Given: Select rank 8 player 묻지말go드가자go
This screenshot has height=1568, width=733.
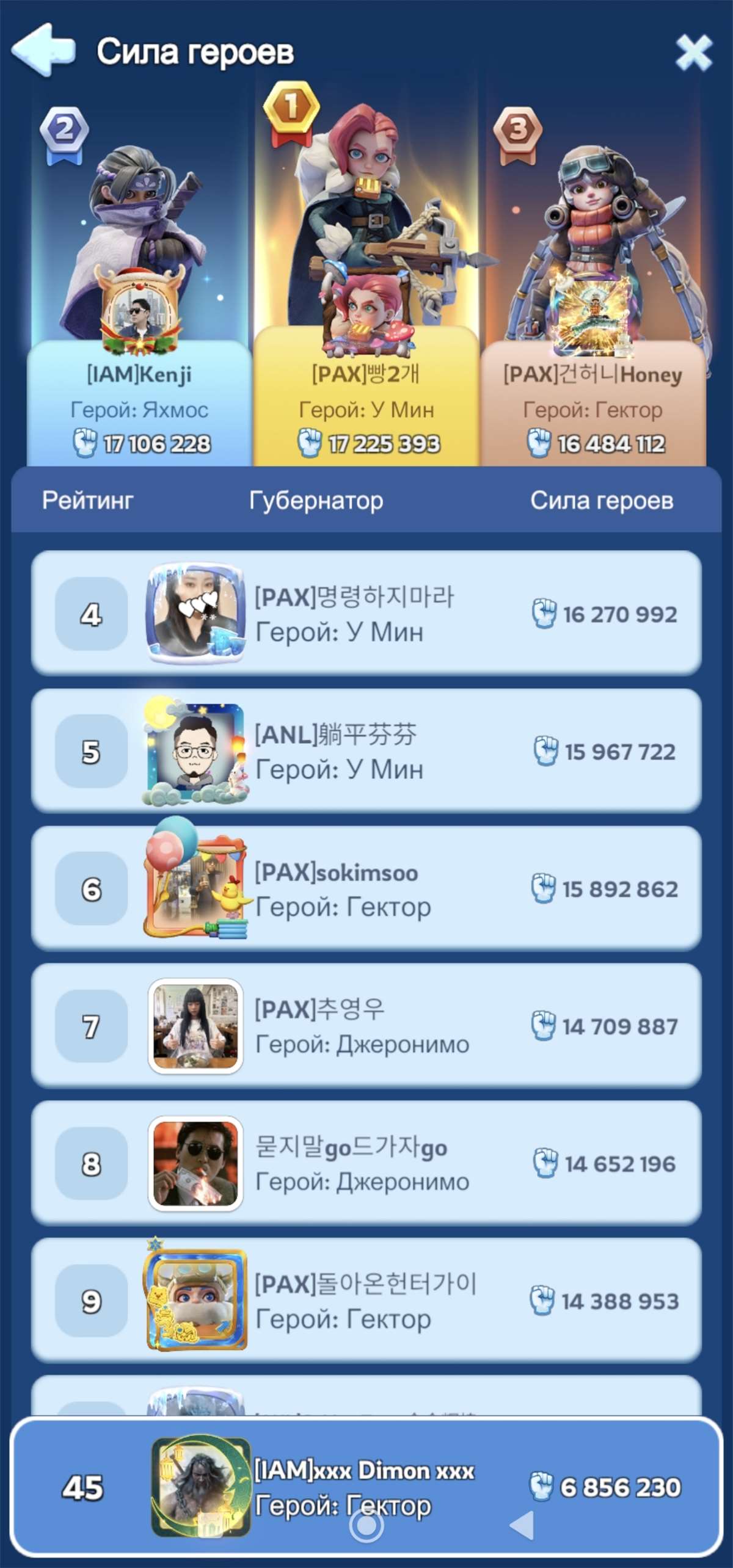Looking at the screenshot, I should 366,1163.
